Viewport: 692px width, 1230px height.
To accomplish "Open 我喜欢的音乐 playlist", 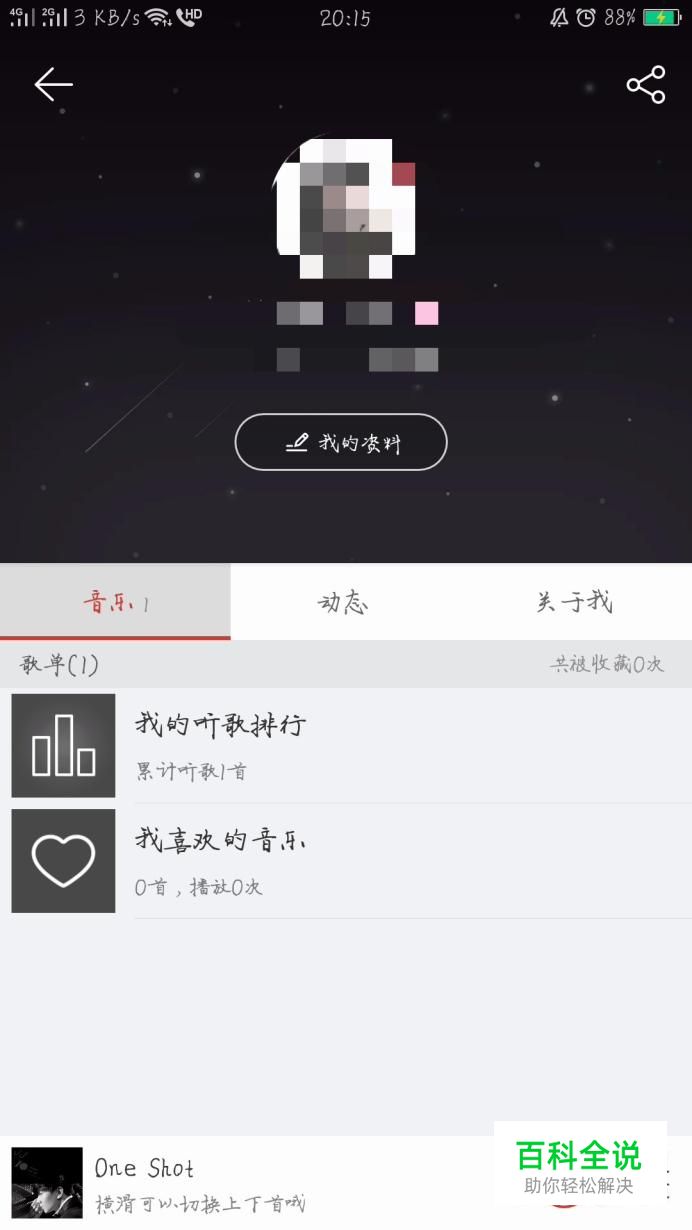I will [346, 861].
